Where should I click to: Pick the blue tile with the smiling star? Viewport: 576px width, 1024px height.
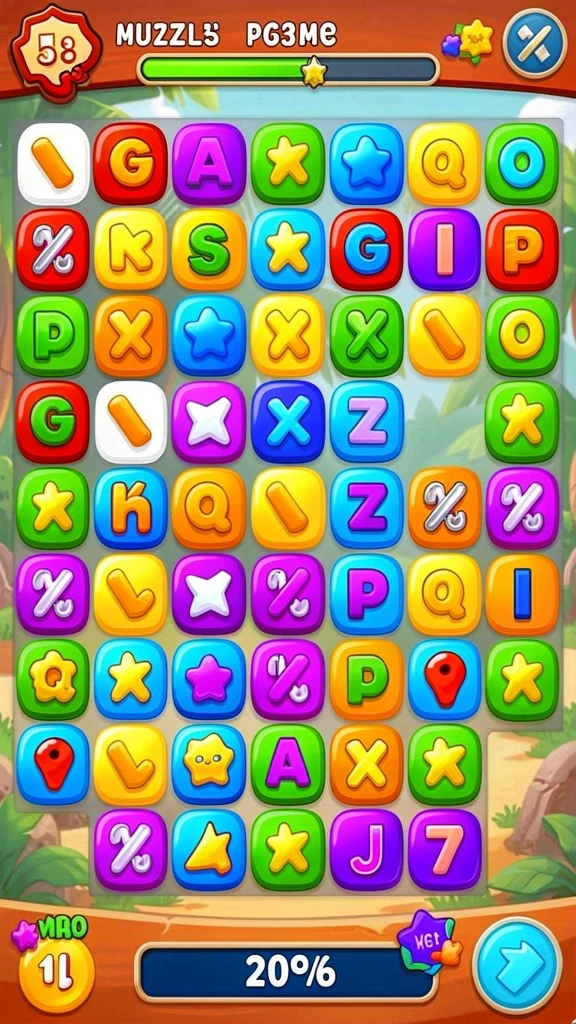coord(209,764)
